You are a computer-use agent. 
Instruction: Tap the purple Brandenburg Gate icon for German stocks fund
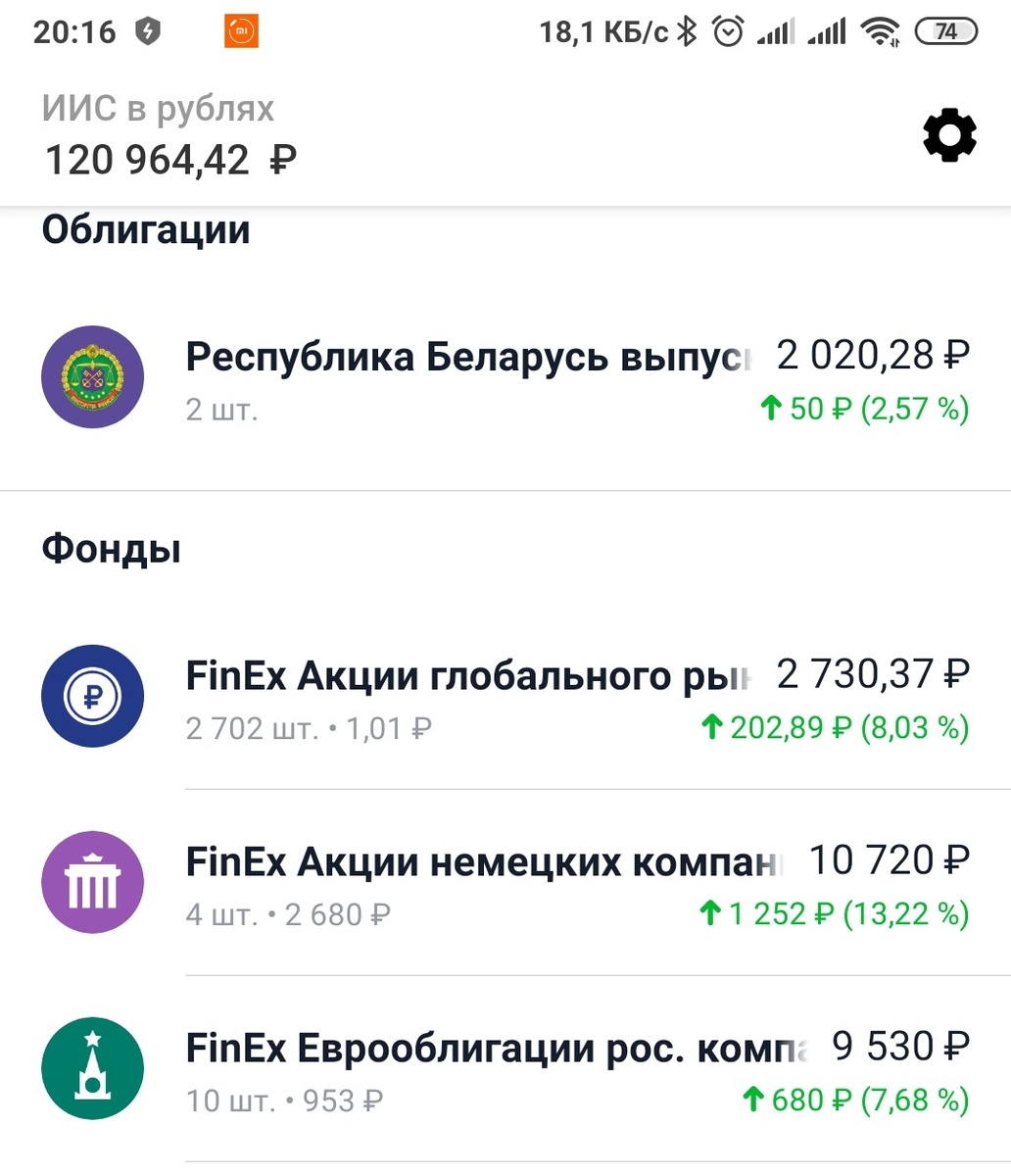pos(91,882)
